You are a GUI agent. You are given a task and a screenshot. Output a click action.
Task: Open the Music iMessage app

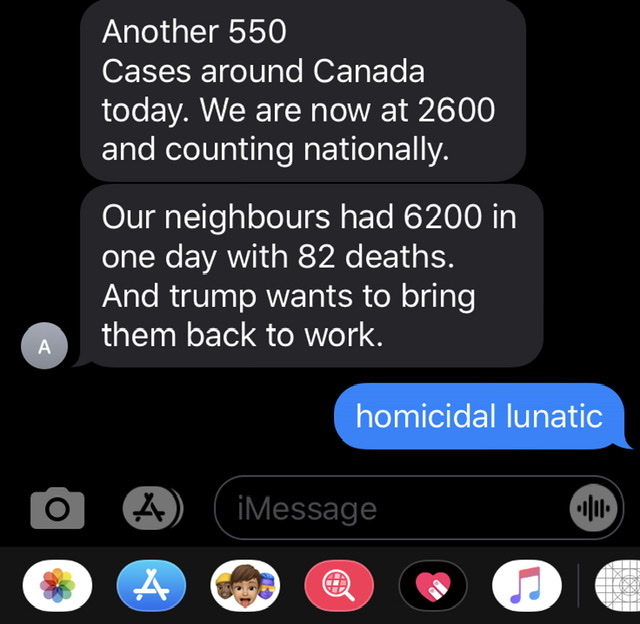tap(522, 587)
